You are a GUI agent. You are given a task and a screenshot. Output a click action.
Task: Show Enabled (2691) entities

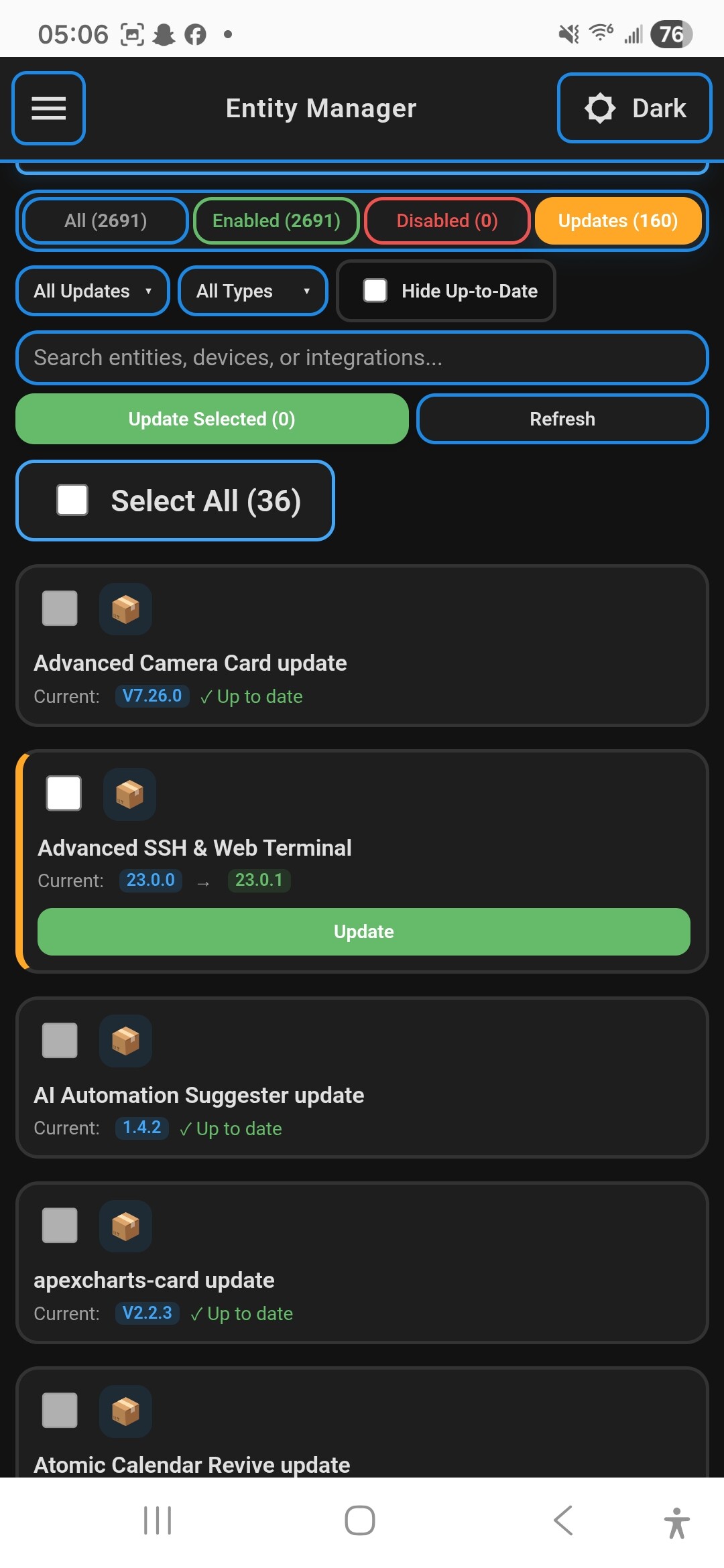point(276,220)
